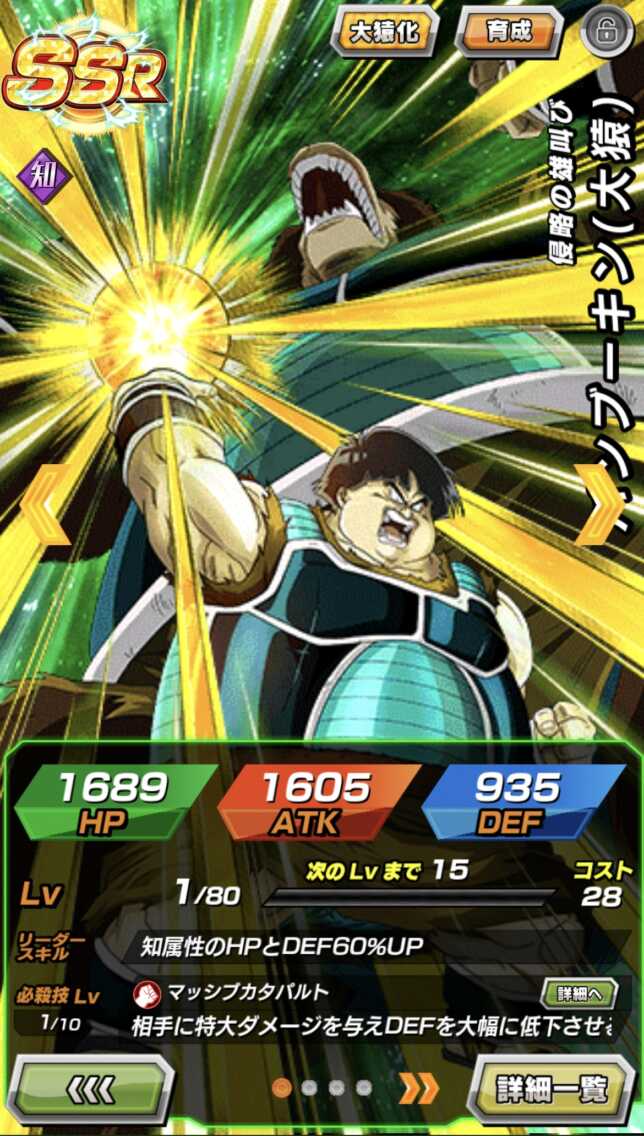Image resolution: width=644 pixels, height=1136 pixels.
Task: Tap the 大猿化 button
Action: click(387, 33)
